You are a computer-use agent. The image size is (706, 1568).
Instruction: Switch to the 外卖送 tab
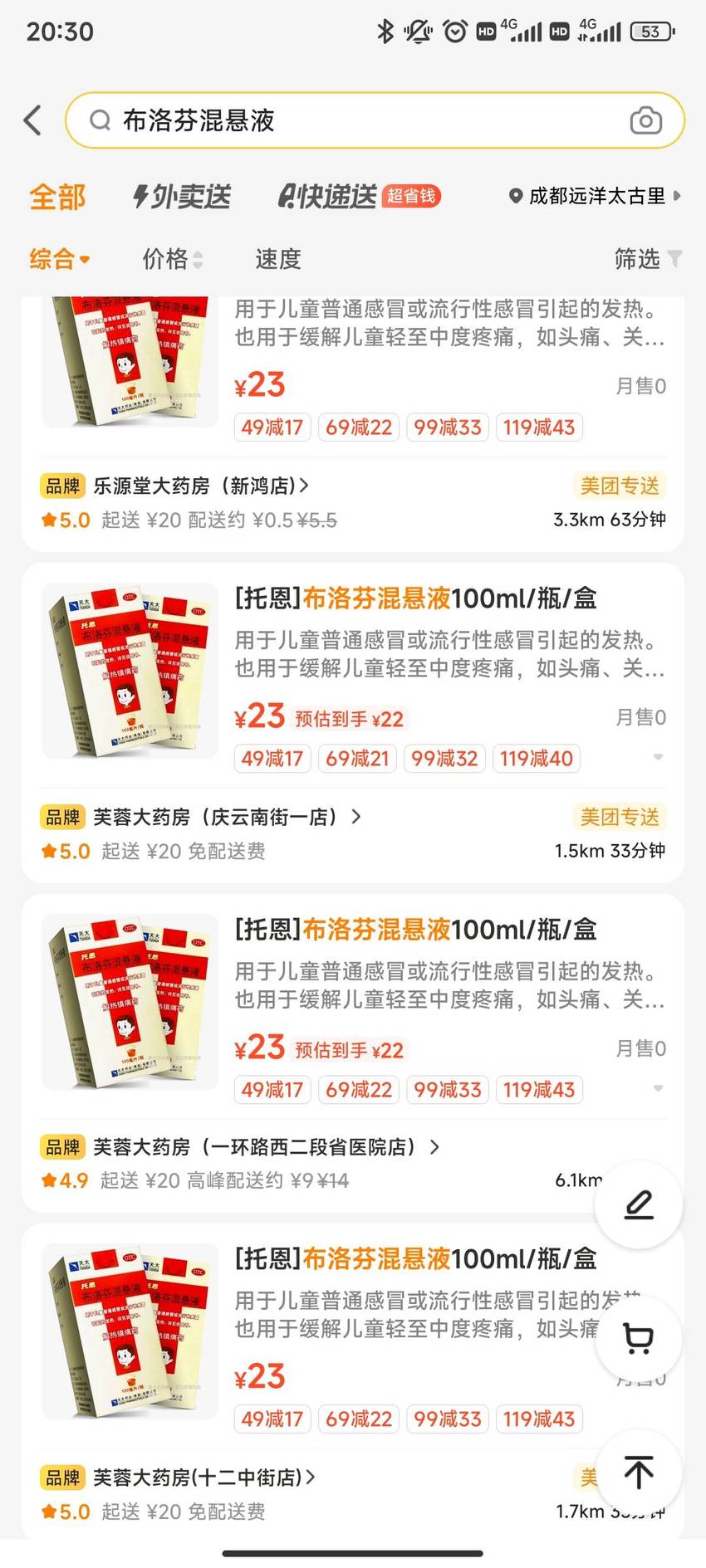pyautogui.click(x=182, y=197)
